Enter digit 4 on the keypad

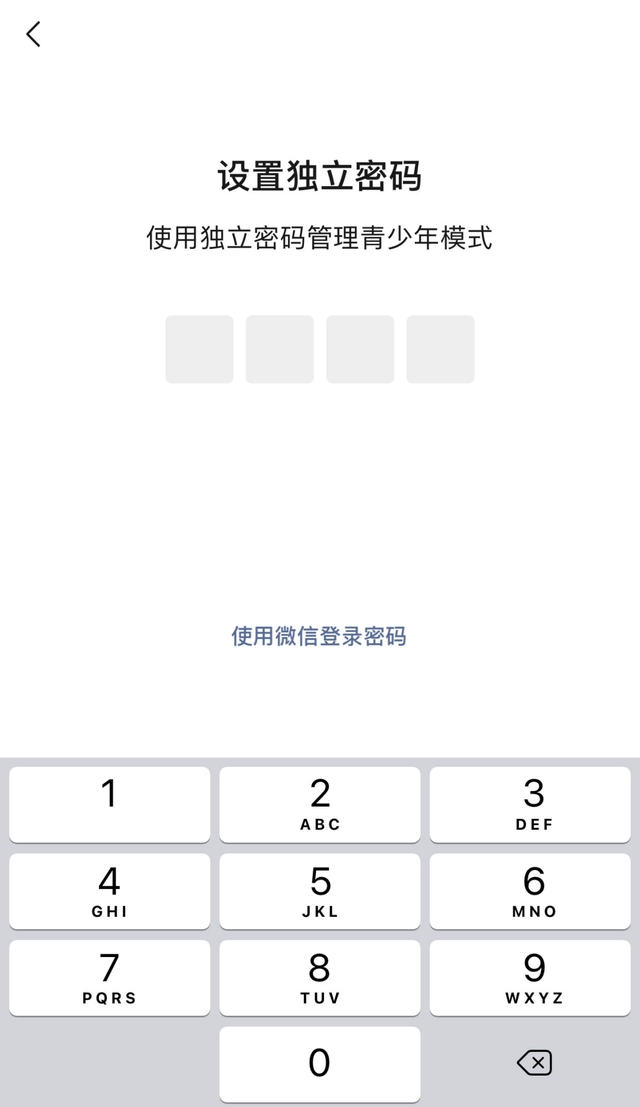[x=109, y=891]
